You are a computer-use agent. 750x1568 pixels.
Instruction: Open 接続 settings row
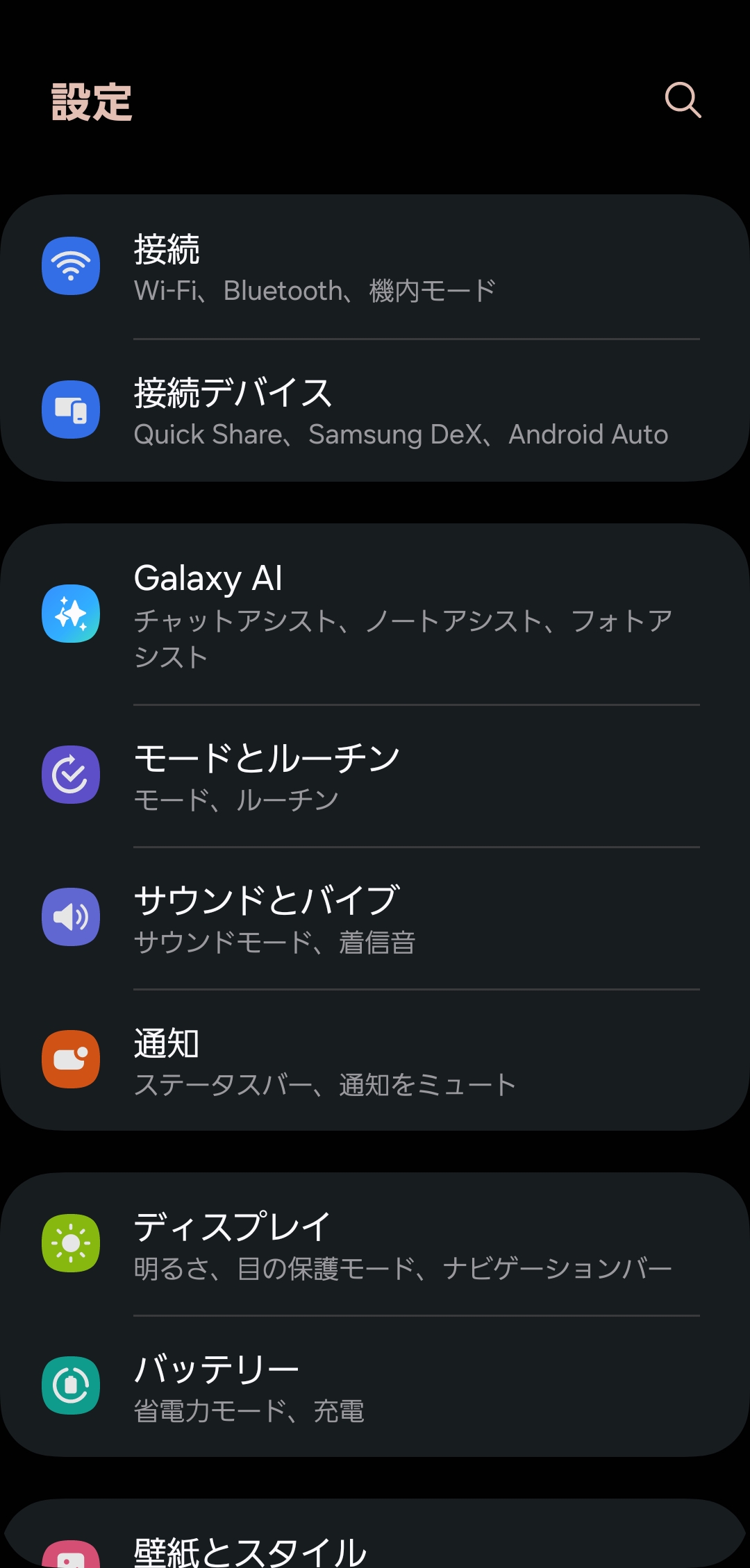[x=375, y=267]
